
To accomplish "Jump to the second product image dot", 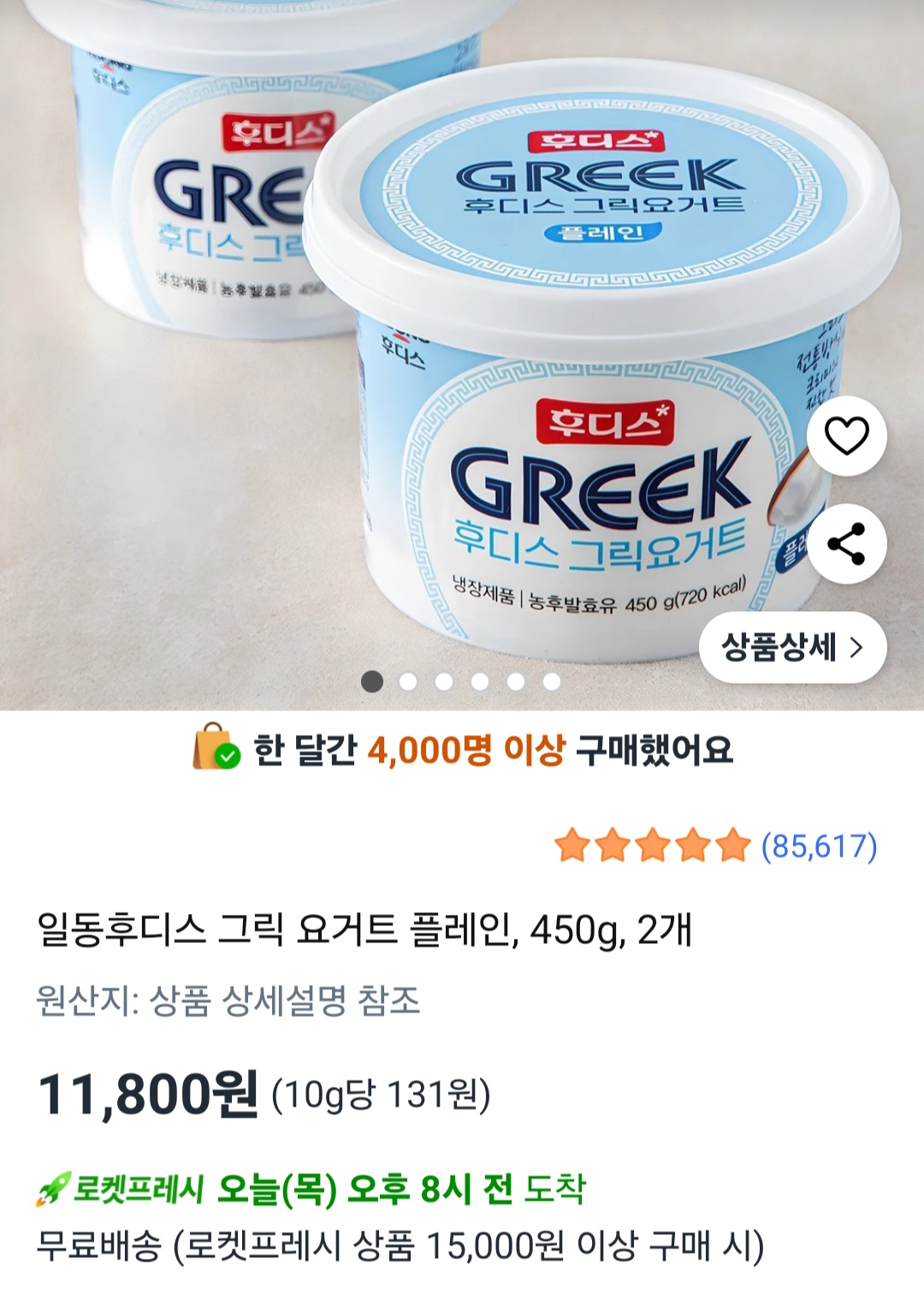I will 408,682.
